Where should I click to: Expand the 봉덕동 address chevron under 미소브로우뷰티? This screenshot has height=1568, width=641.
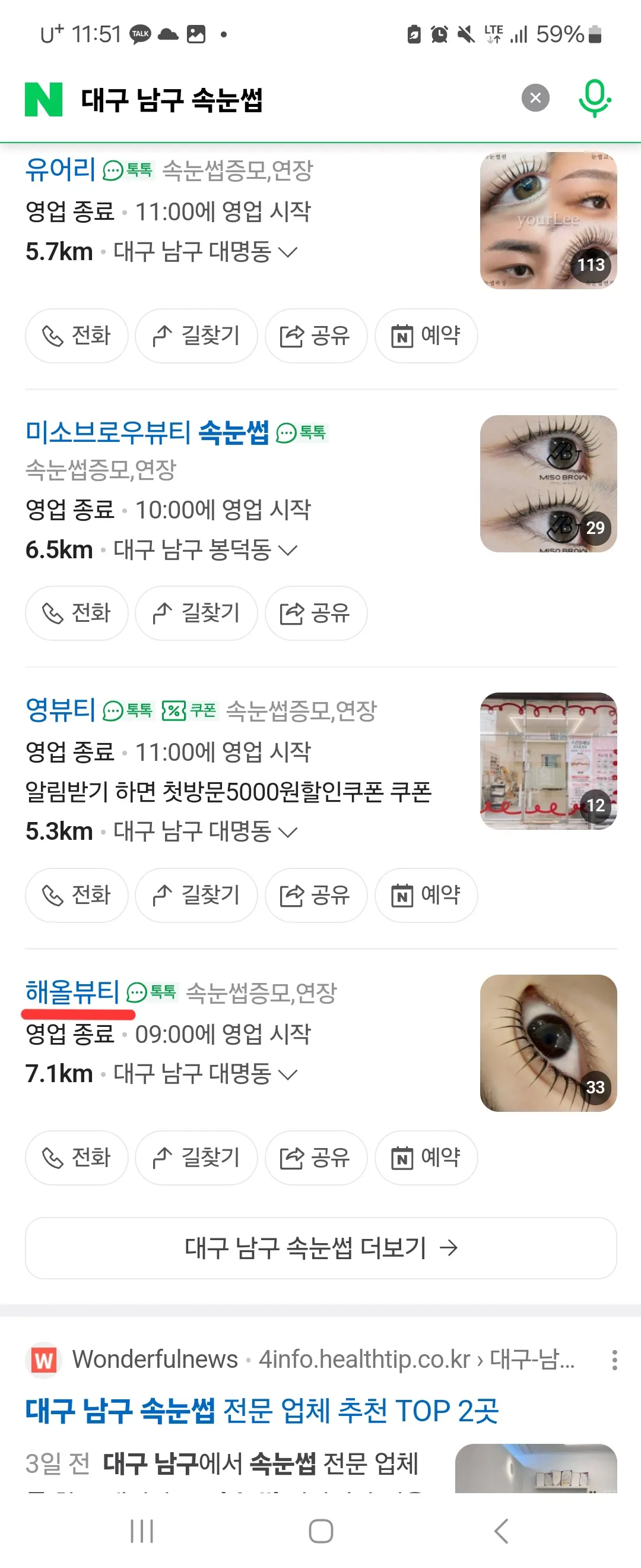tap(288, 549)
